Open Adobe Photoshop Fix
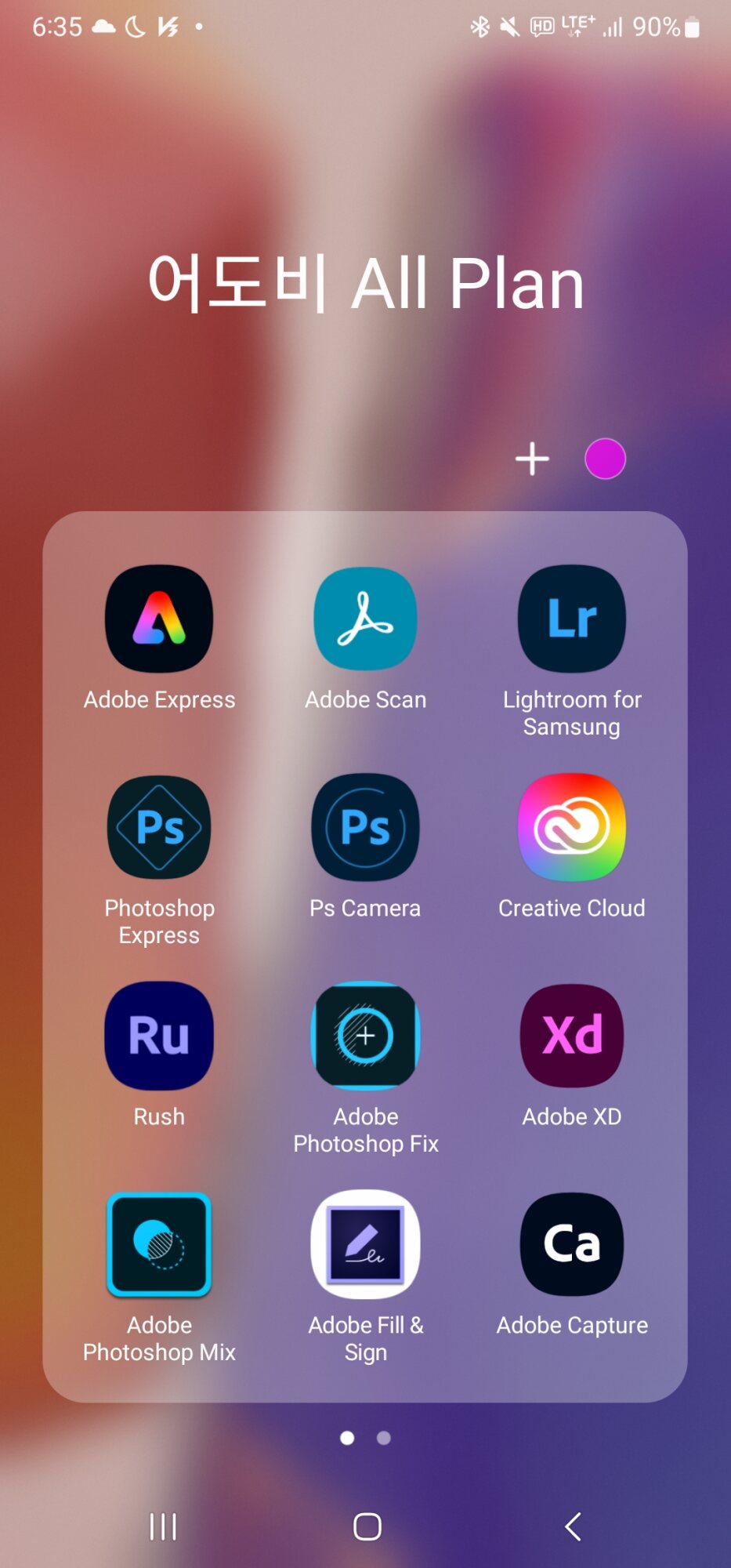Screen dimensions: 731x1568 coord(365,1036)
